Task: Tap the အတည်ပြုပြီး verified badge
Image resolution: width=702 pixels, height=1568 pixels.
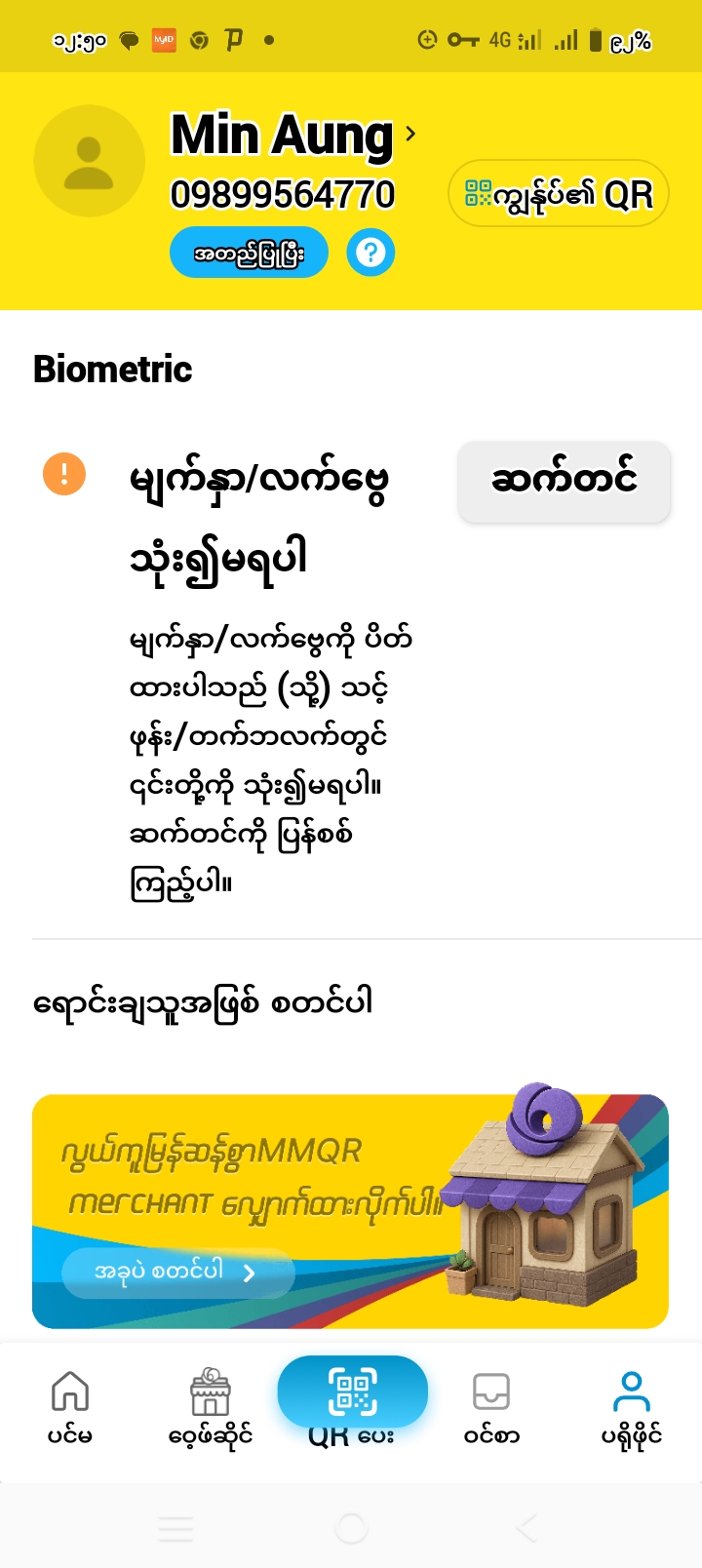Action: pyautogui.click(x=249, y=254)
